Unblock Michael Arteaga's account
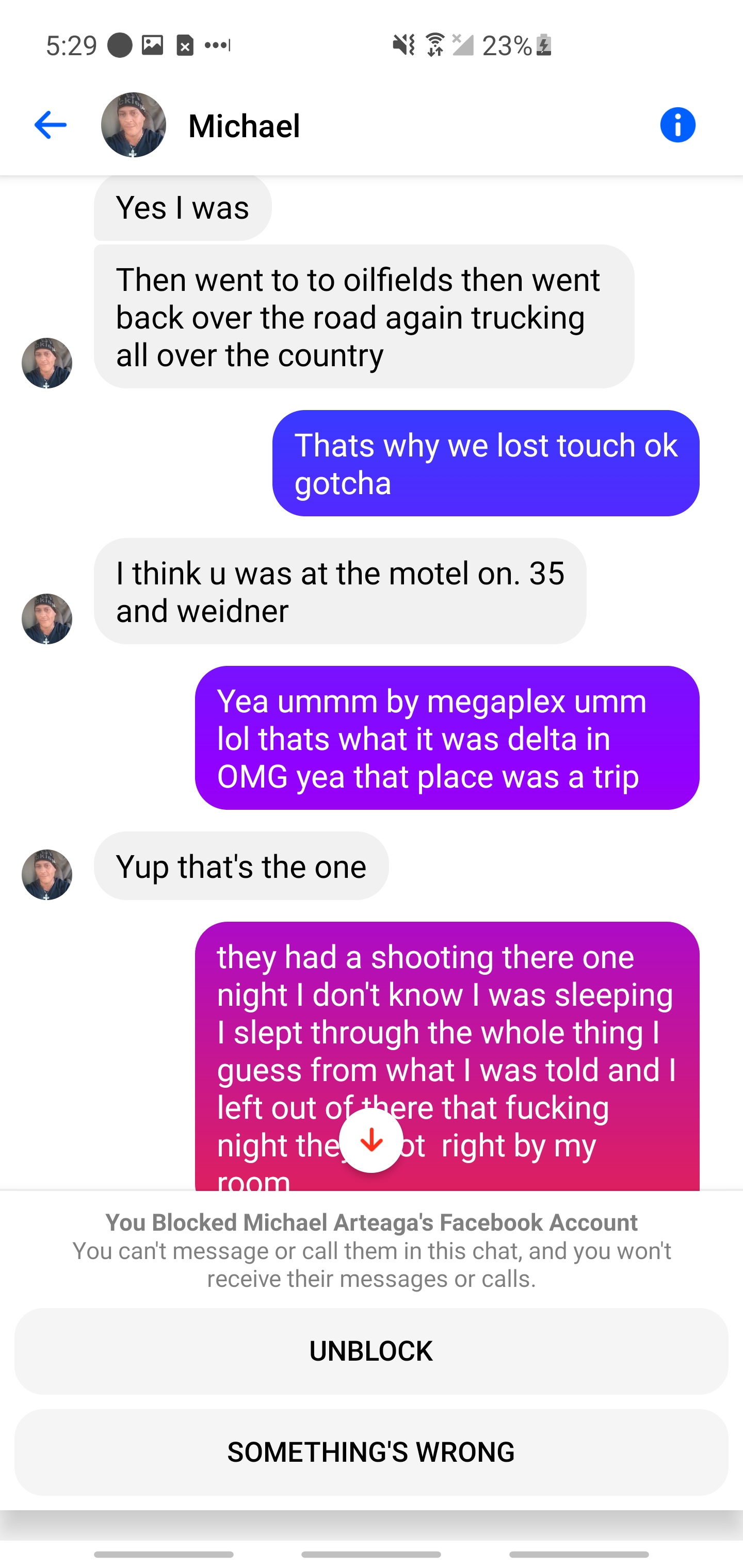The width and height of the screenshot is (743, 1568). click(371, 1351)
